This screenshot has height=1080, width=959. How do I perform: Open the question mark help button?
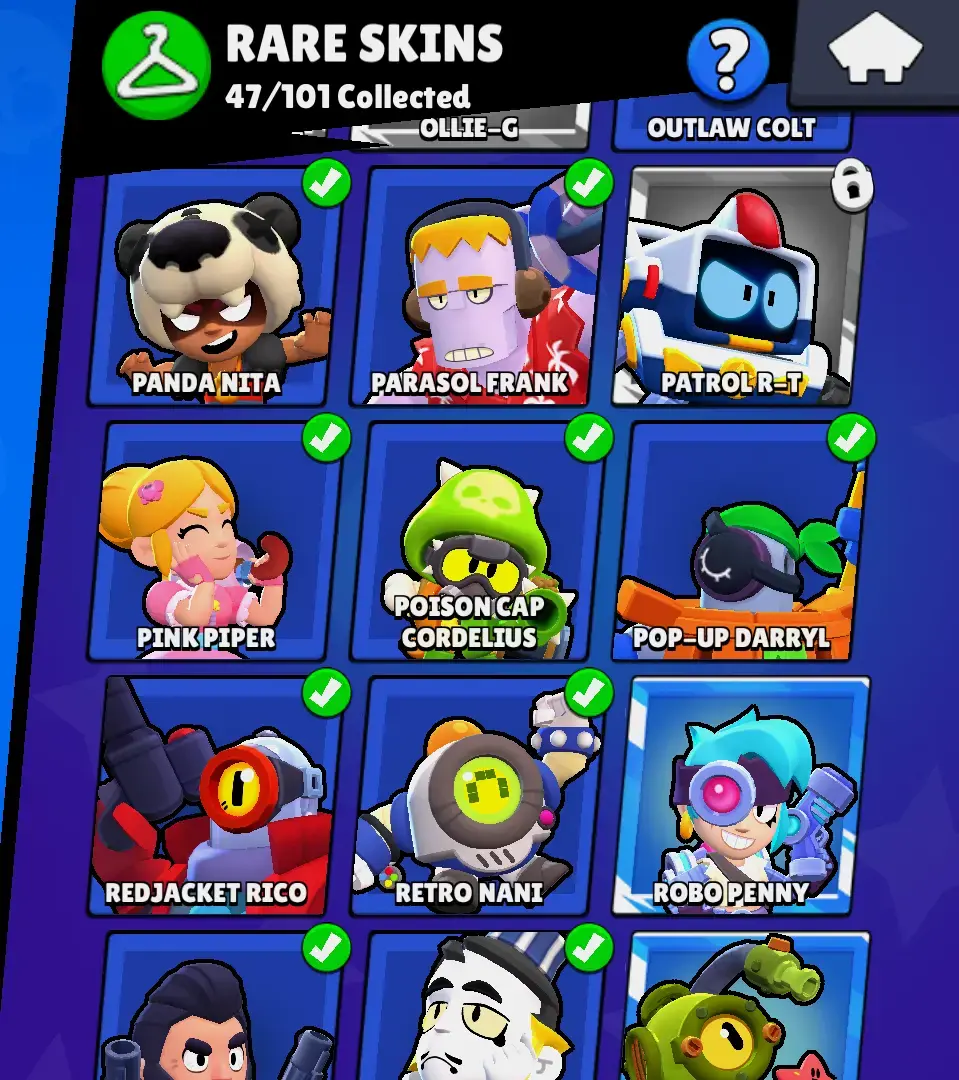click(x=728, y=59)
